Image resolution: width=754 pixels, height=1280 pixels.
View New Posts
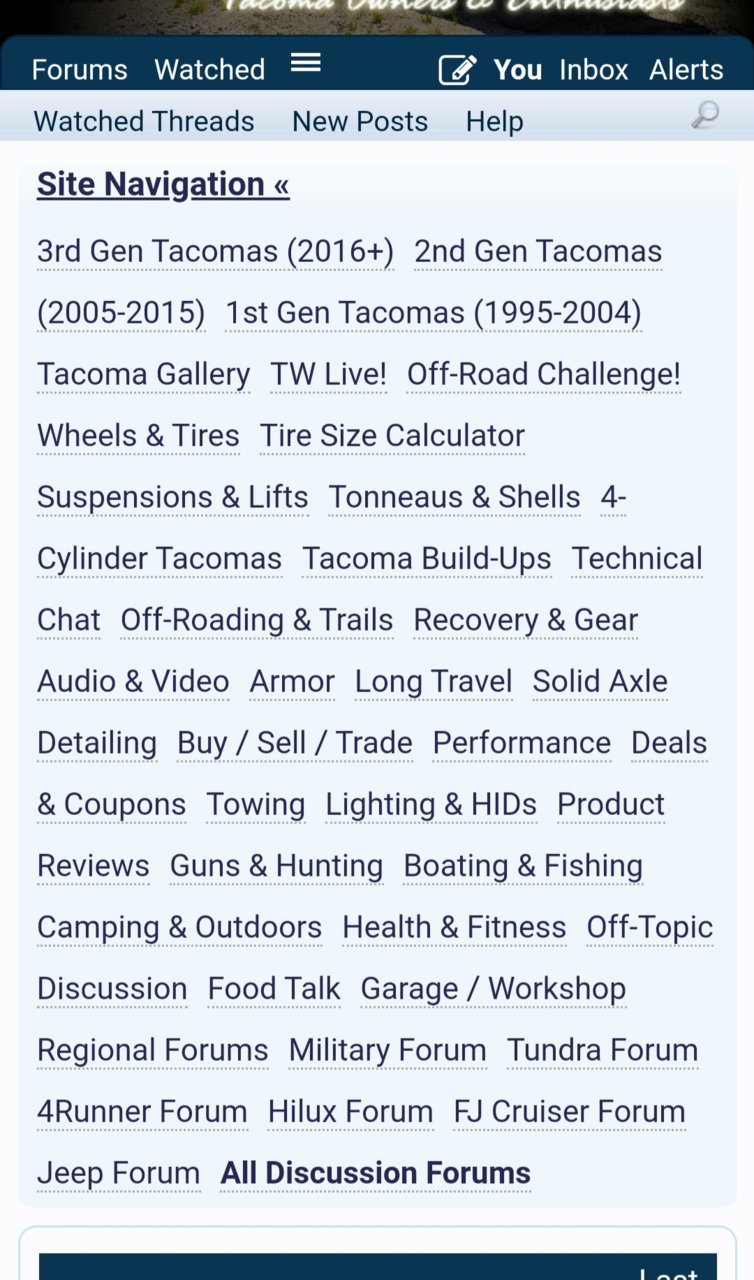[360, 121]
